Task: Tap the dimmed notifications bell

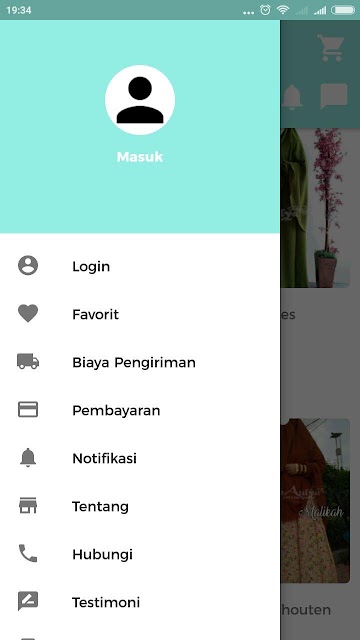Action: click(x=291, y=97)
